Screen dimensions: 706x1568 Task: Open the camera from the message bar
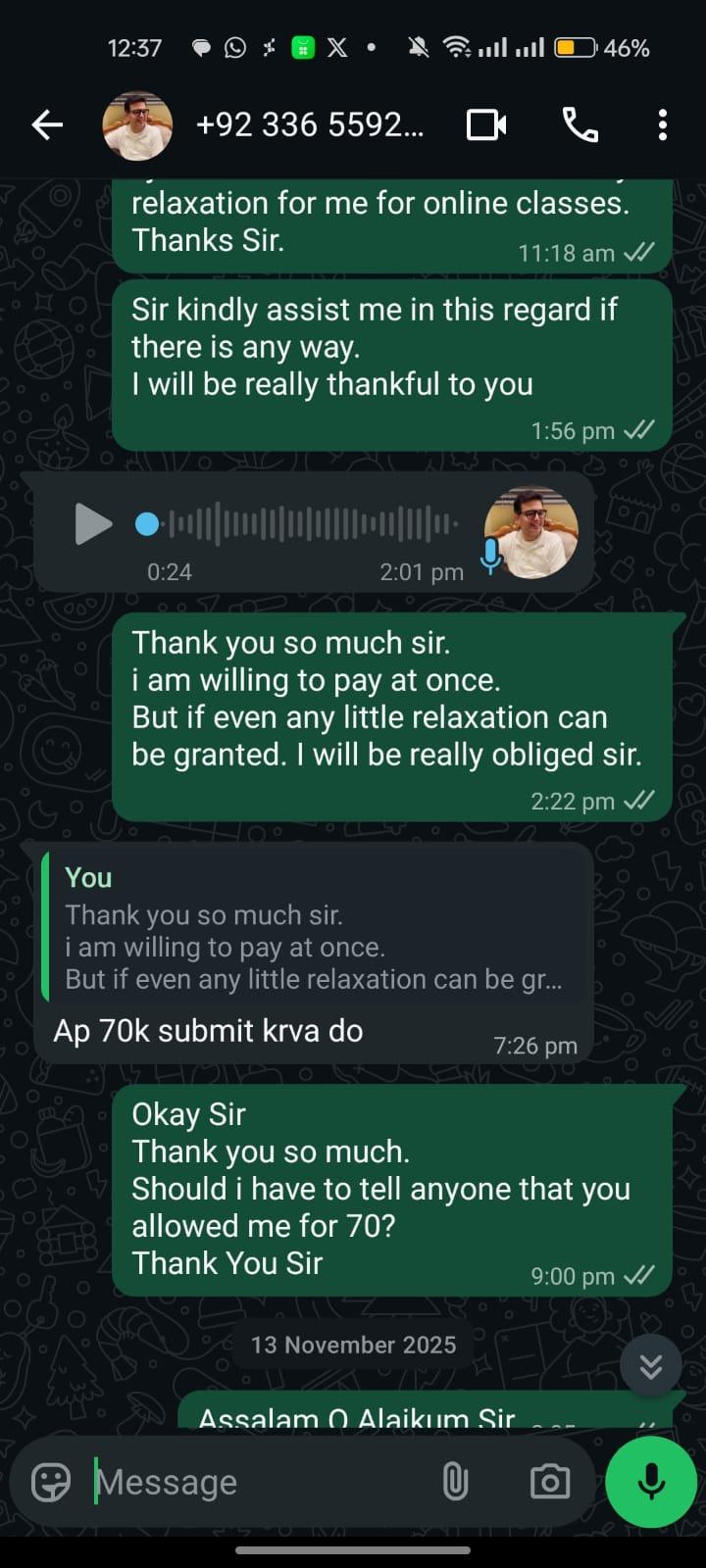549,1482
